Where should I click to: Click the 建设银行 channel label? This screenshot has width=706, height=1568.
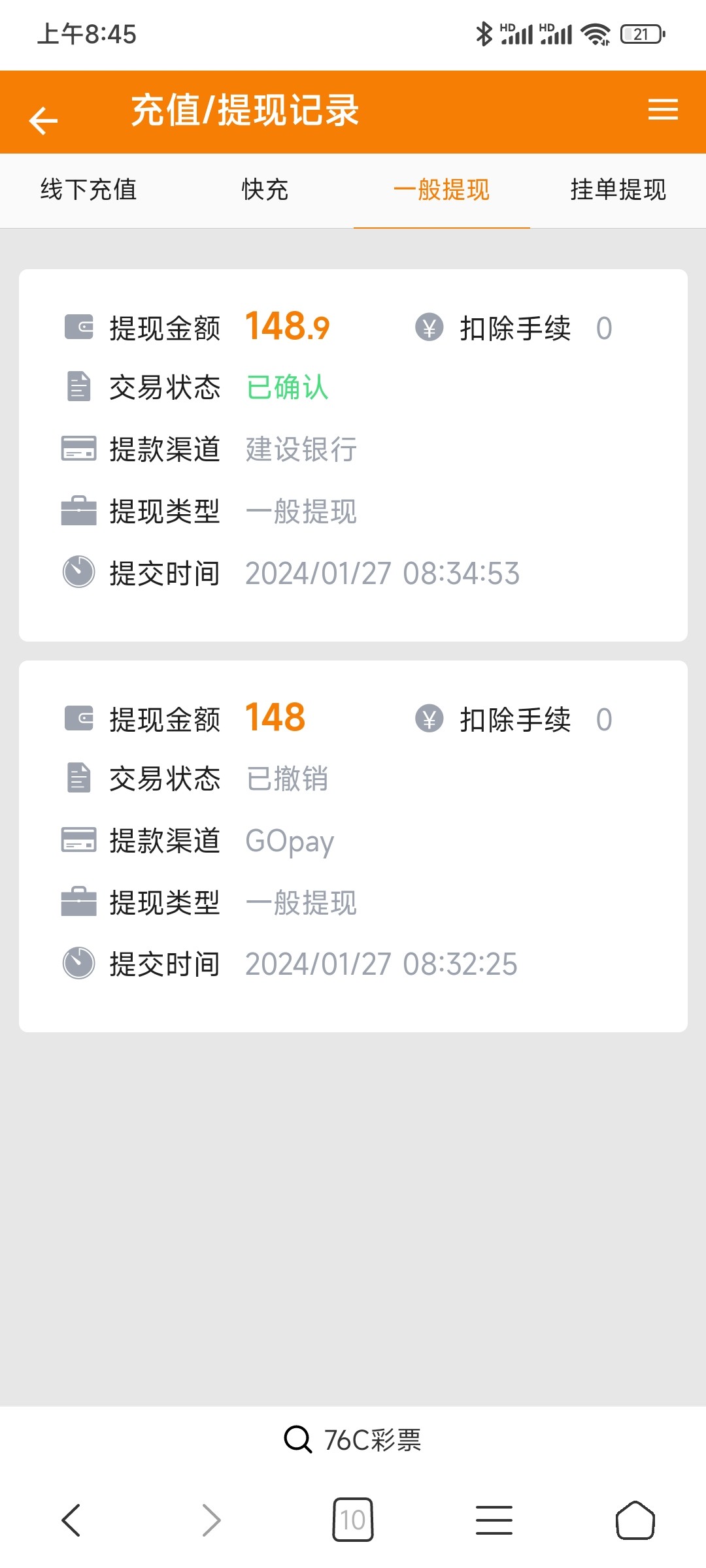tap(300, 450)
